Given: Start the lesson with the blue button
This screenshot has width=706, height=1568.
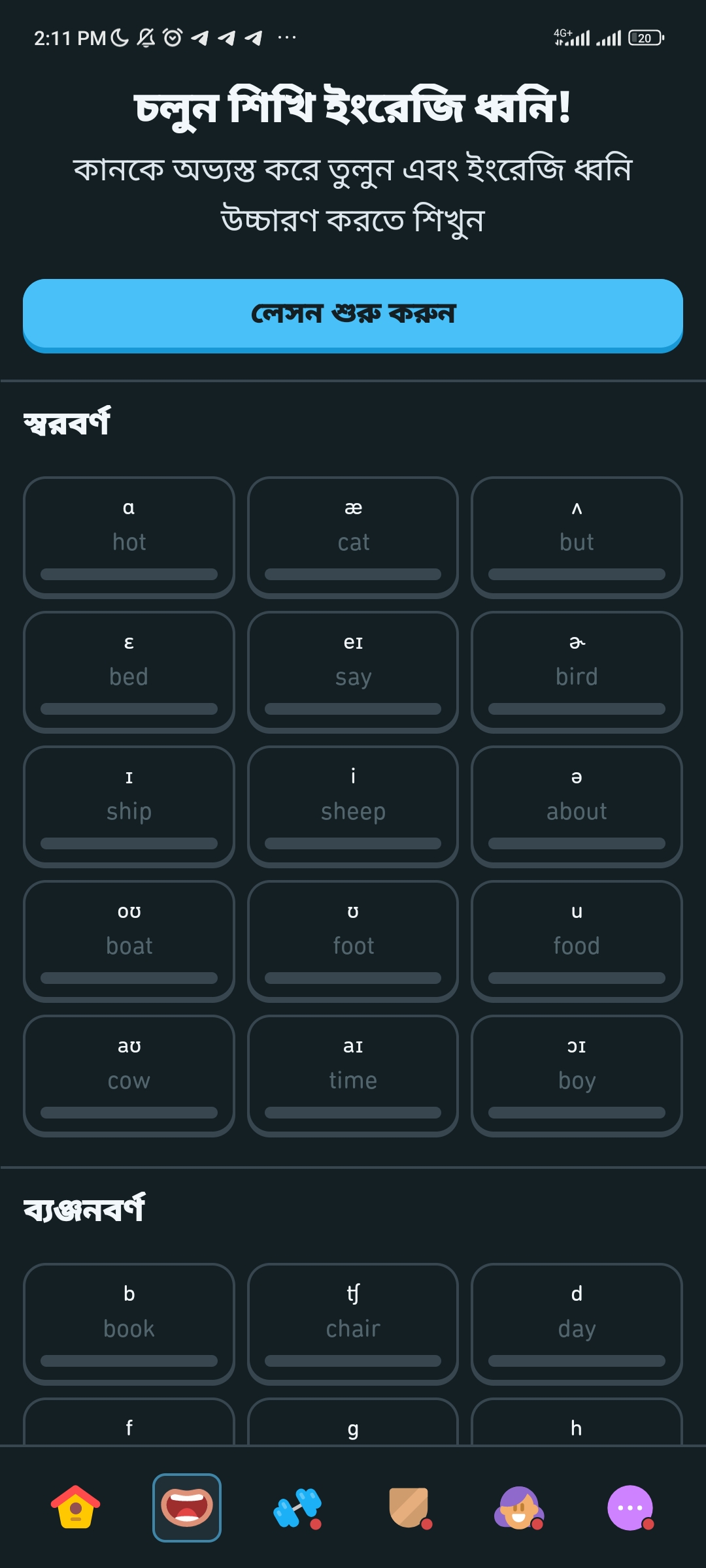Looking at the screenshot, I should 353,316.
